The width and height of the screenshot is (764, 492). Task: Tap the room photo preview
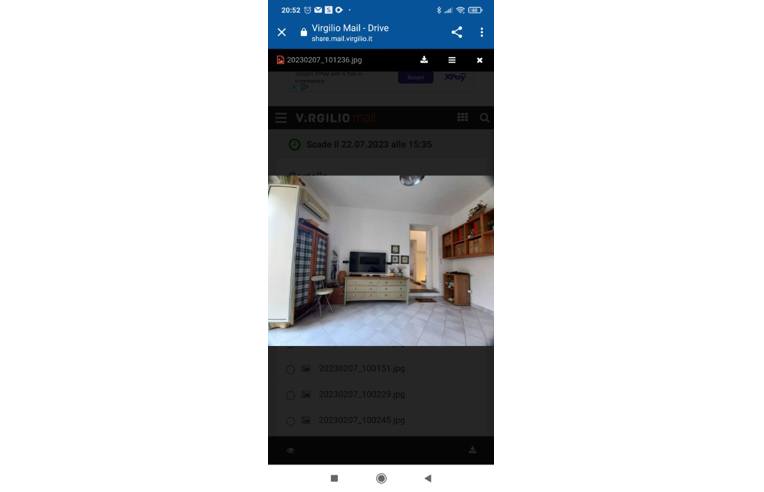point(380,260)
